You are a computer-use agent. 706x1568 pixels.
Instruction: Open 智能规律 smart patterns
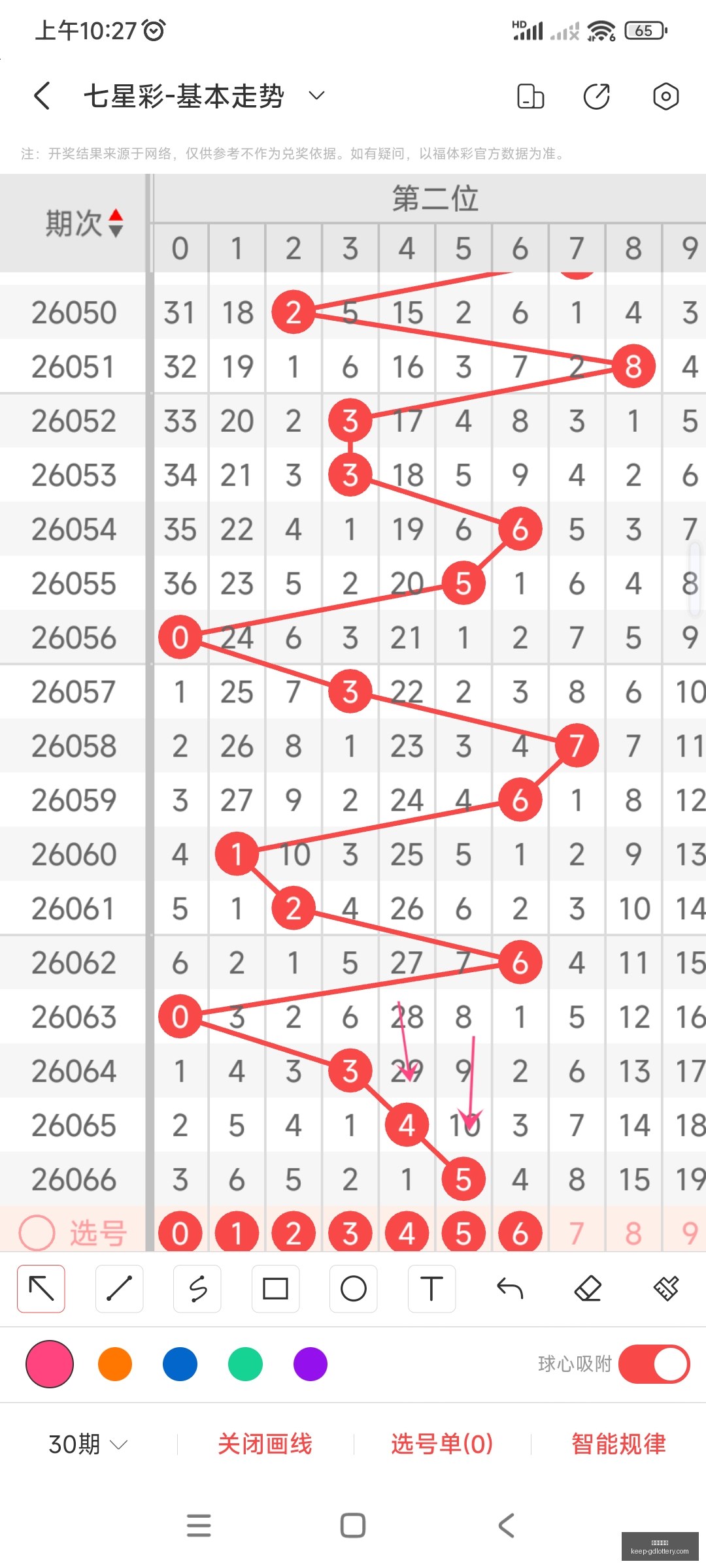pyautogui.click(x=618, y=1444)
